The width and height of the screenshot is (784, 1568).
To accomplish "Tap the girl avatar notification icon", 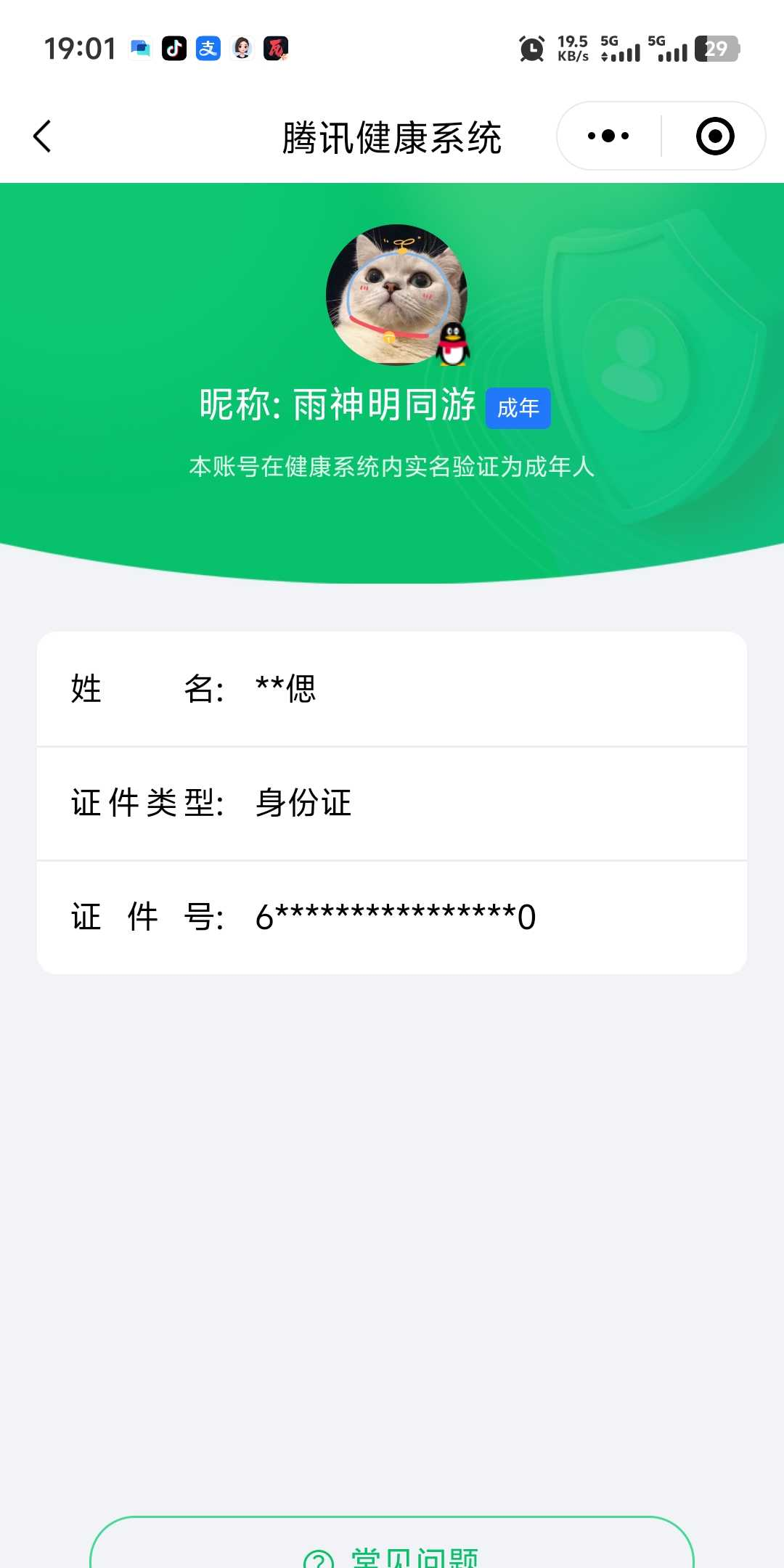I will pos(242,49).
